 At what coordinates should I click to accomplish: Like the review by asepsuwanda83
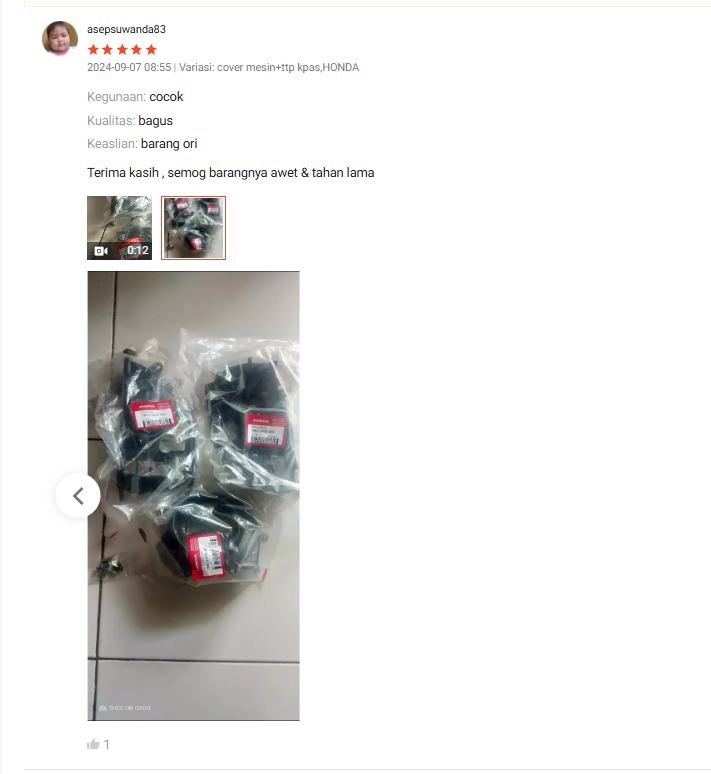(94, 744)
